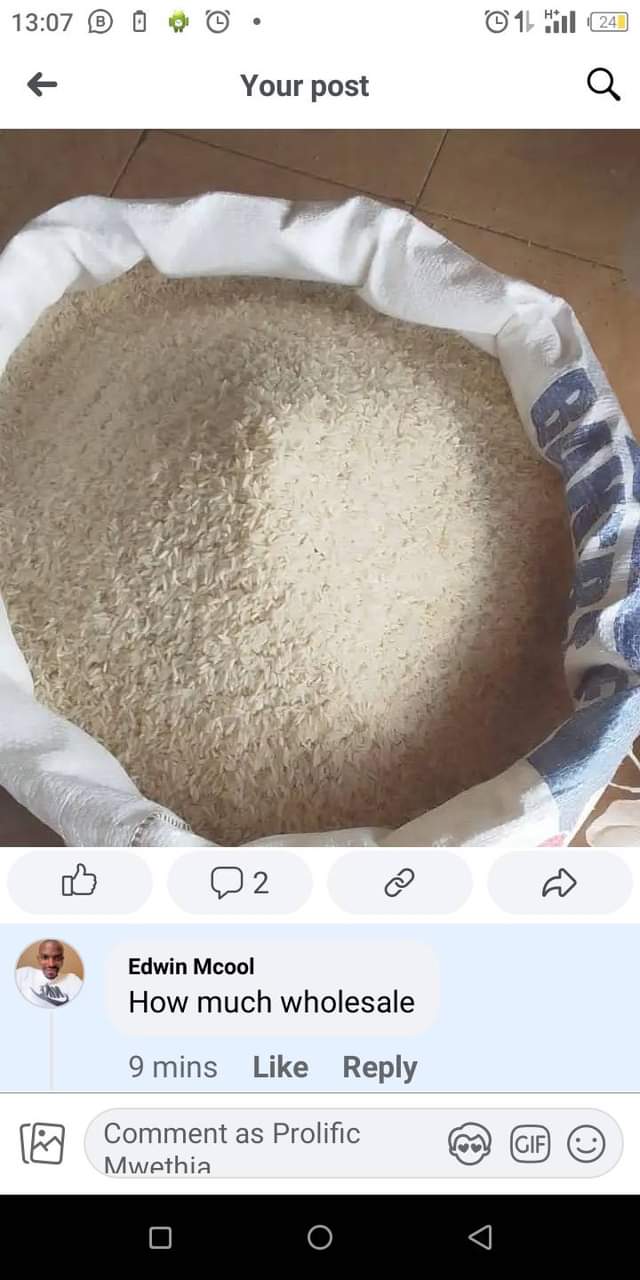
Task: Open search with the magnifier icon
Action: click(x=603, y=85)
